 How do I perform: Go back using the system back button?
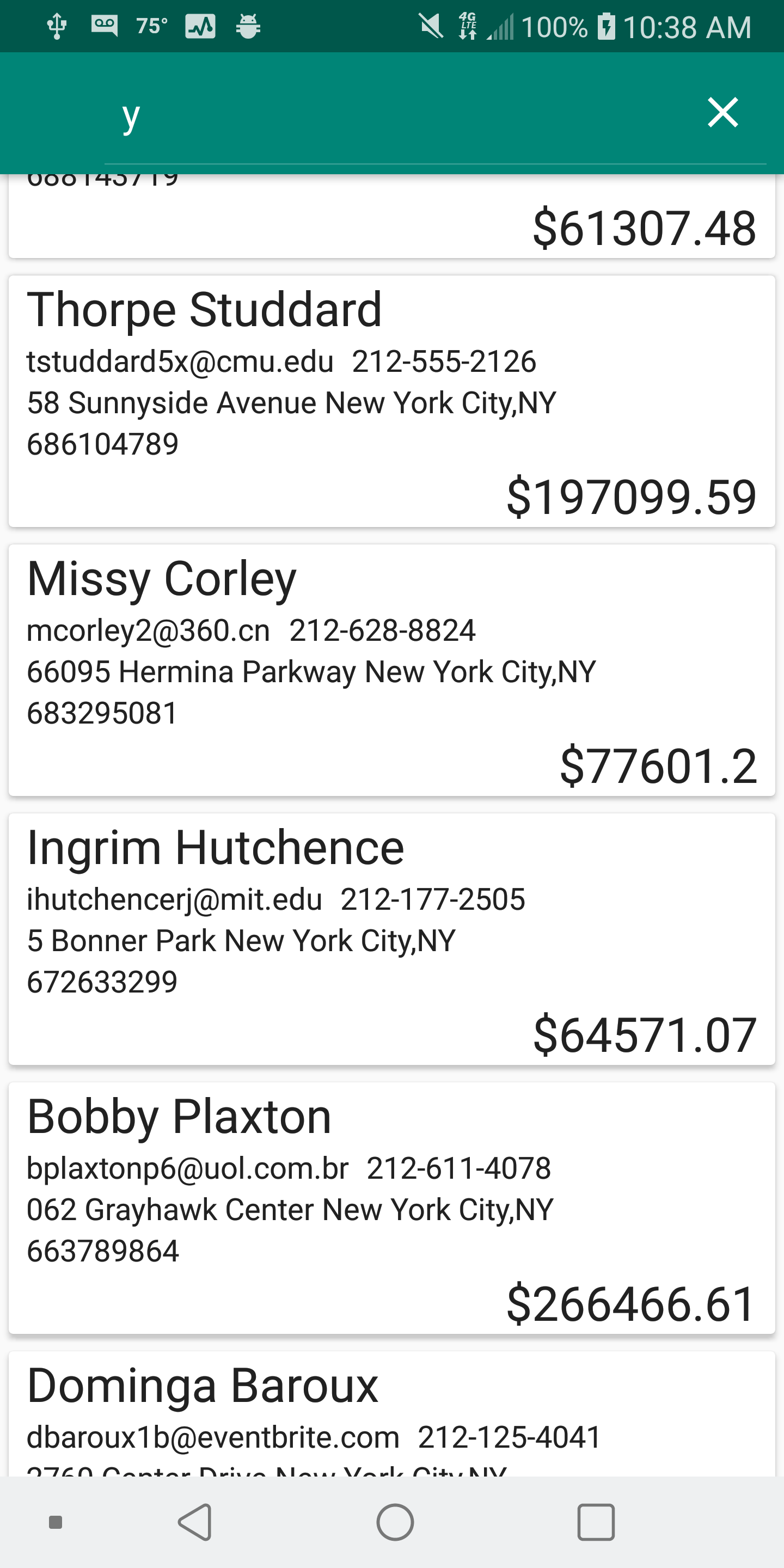tap(195, 1522)
